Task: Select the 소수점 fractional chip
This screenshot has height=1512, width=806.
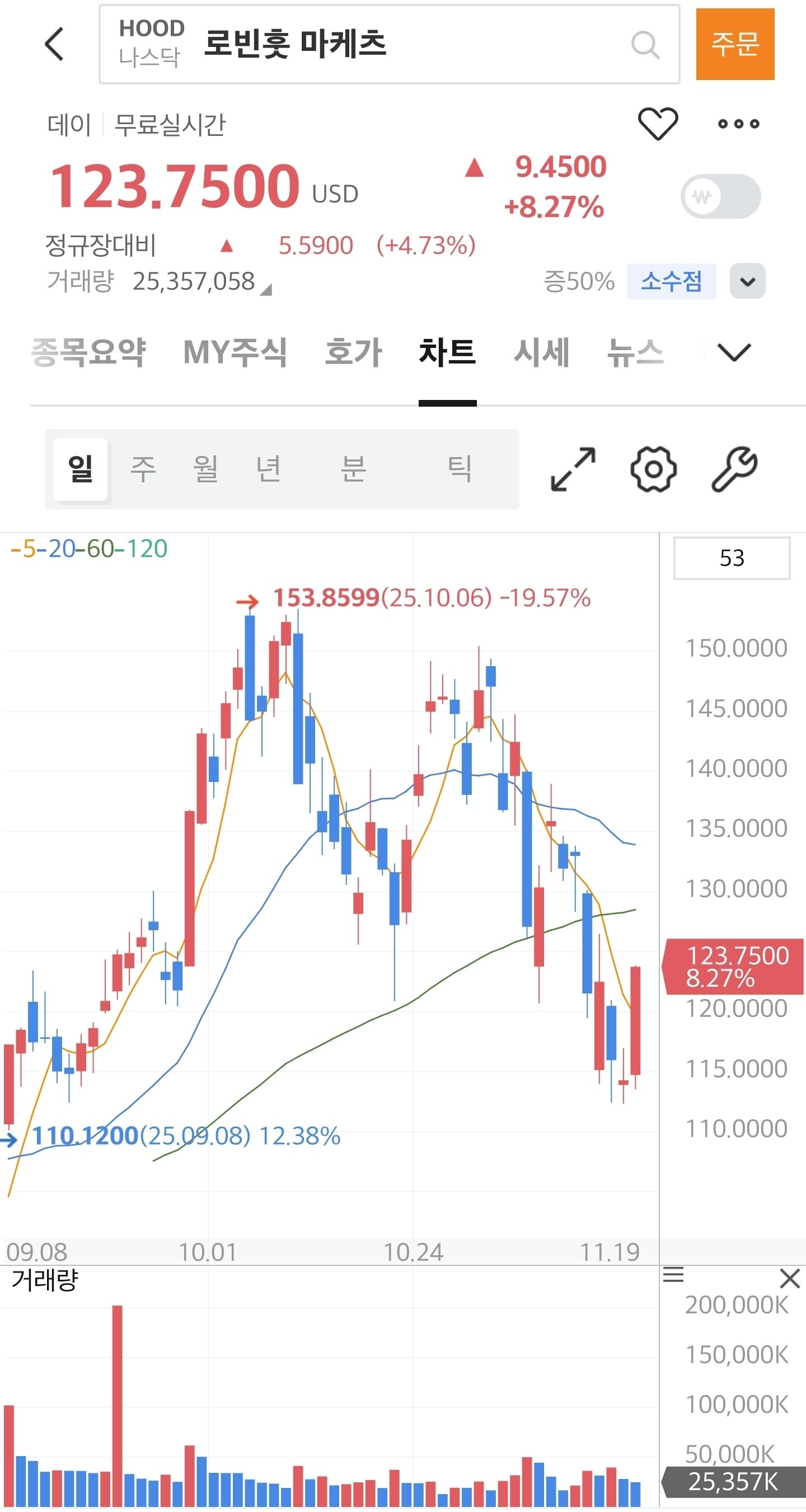Action: [671, 281]
